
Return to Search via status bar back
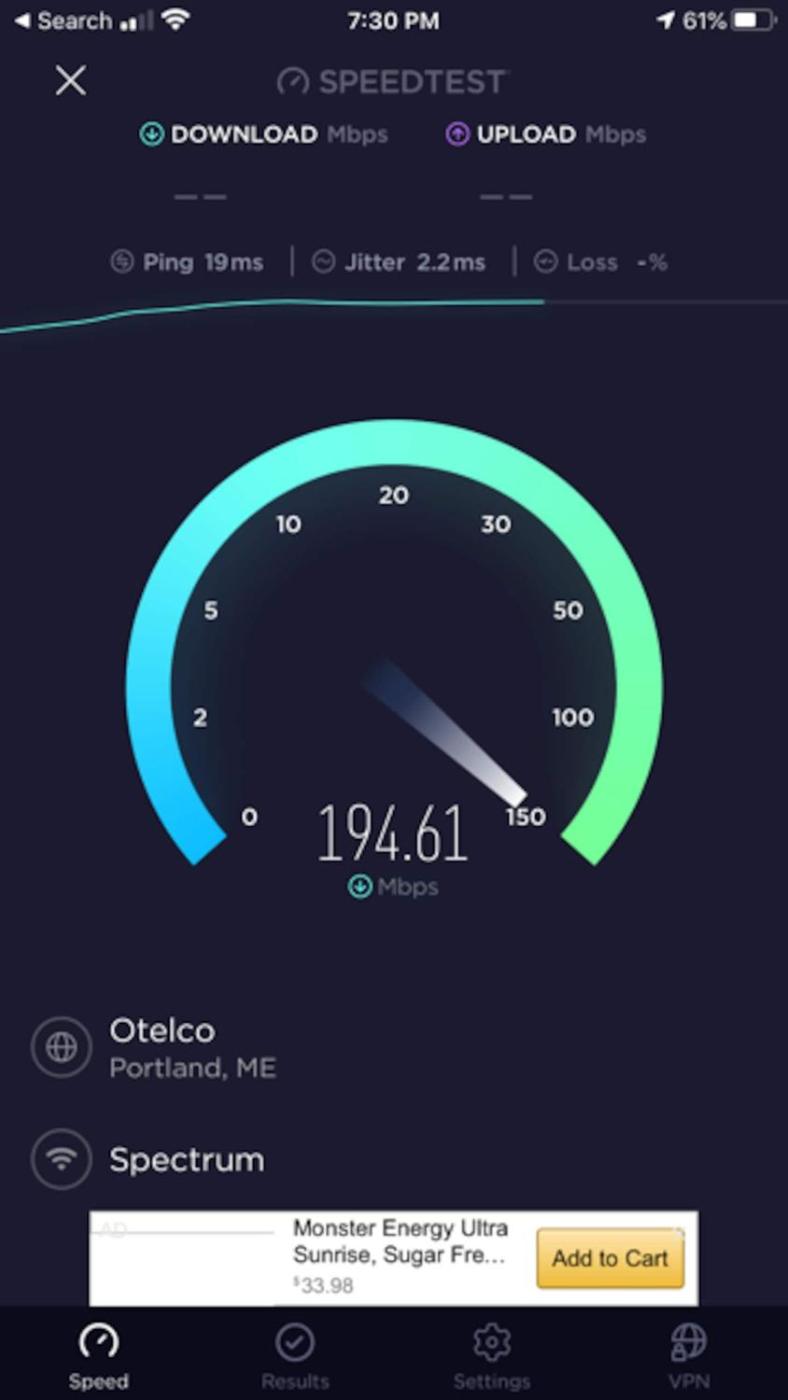tap(62, 20)
